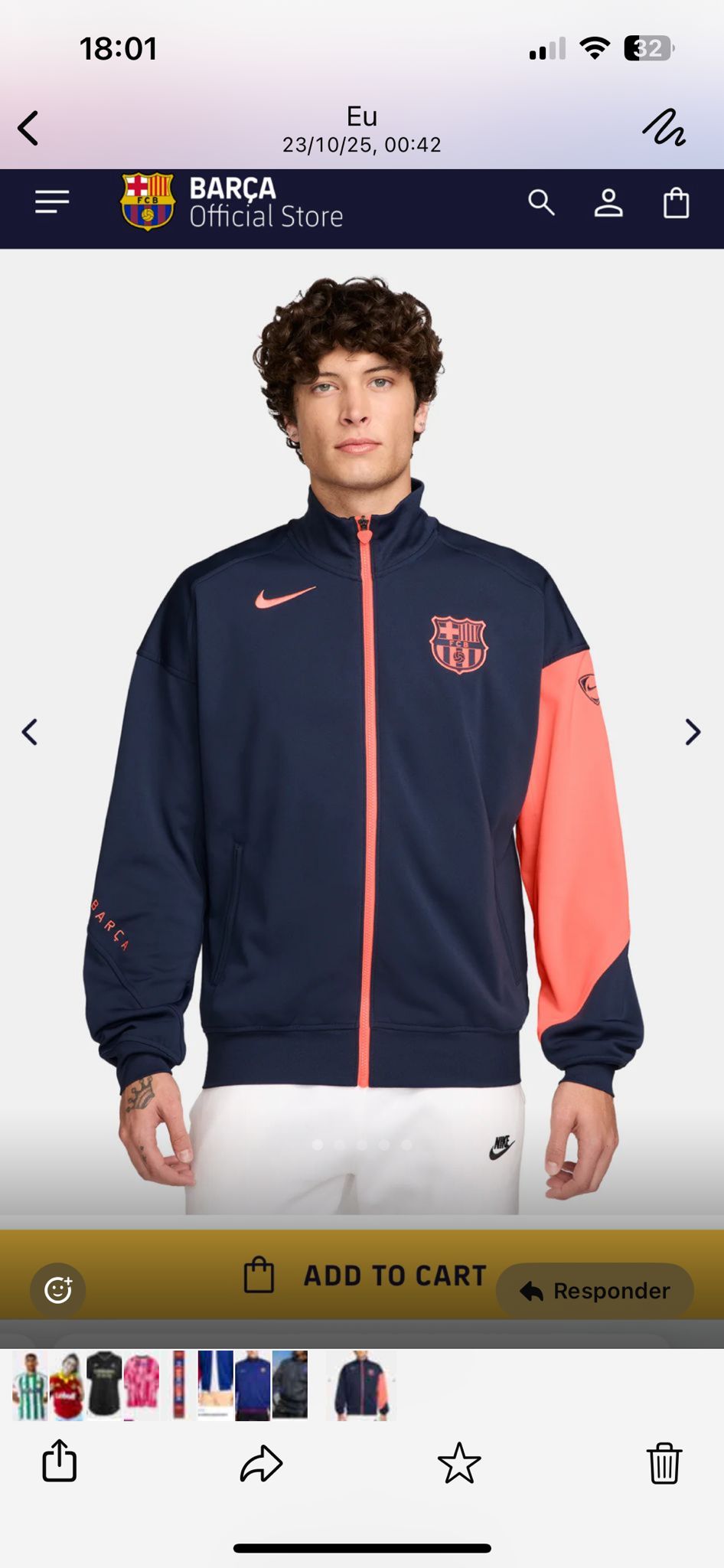The height and width of the screenshot is (1568, 724).
Task: Open the red jersey thumbnail
Action: point(67,1386)
